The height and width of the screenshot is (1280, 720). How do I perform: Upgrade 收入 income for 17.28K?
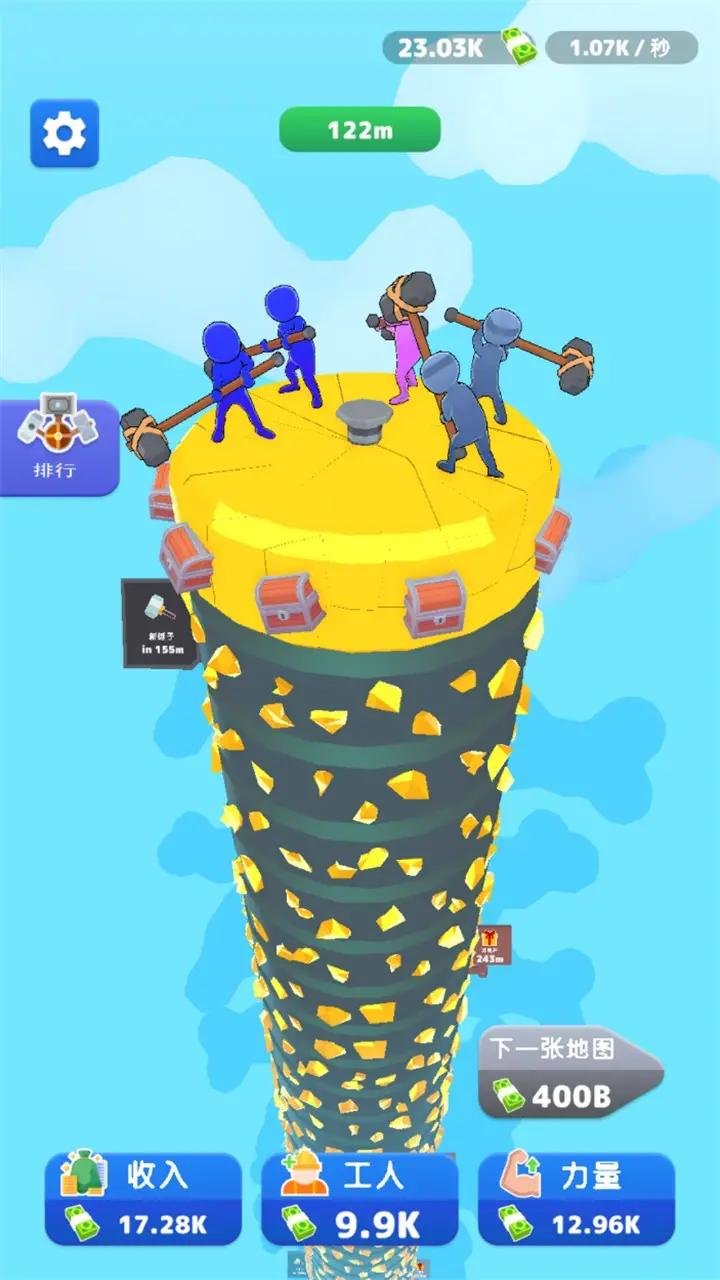(143, 1199)
